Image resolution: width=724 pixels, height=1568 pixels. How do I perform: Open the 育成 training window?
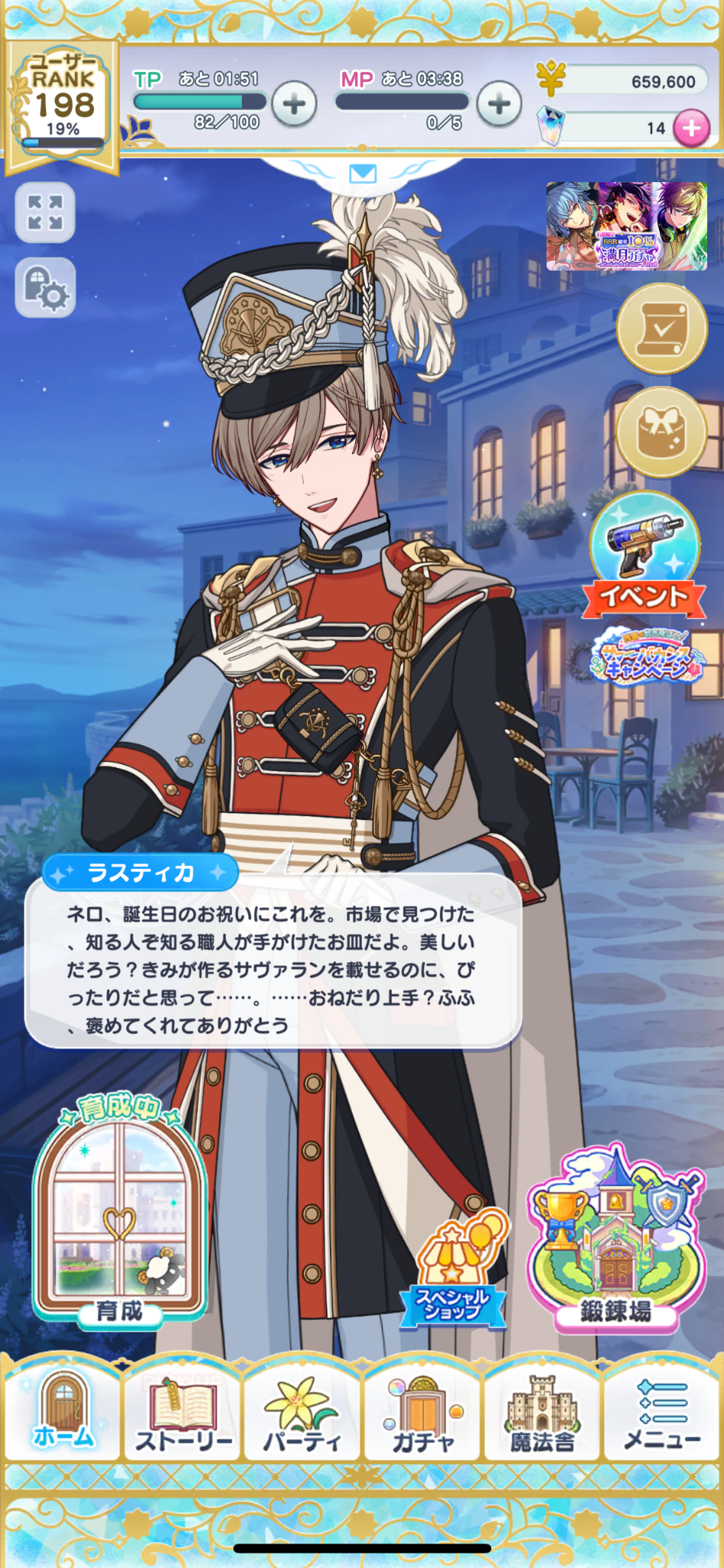coord(119,1215)
